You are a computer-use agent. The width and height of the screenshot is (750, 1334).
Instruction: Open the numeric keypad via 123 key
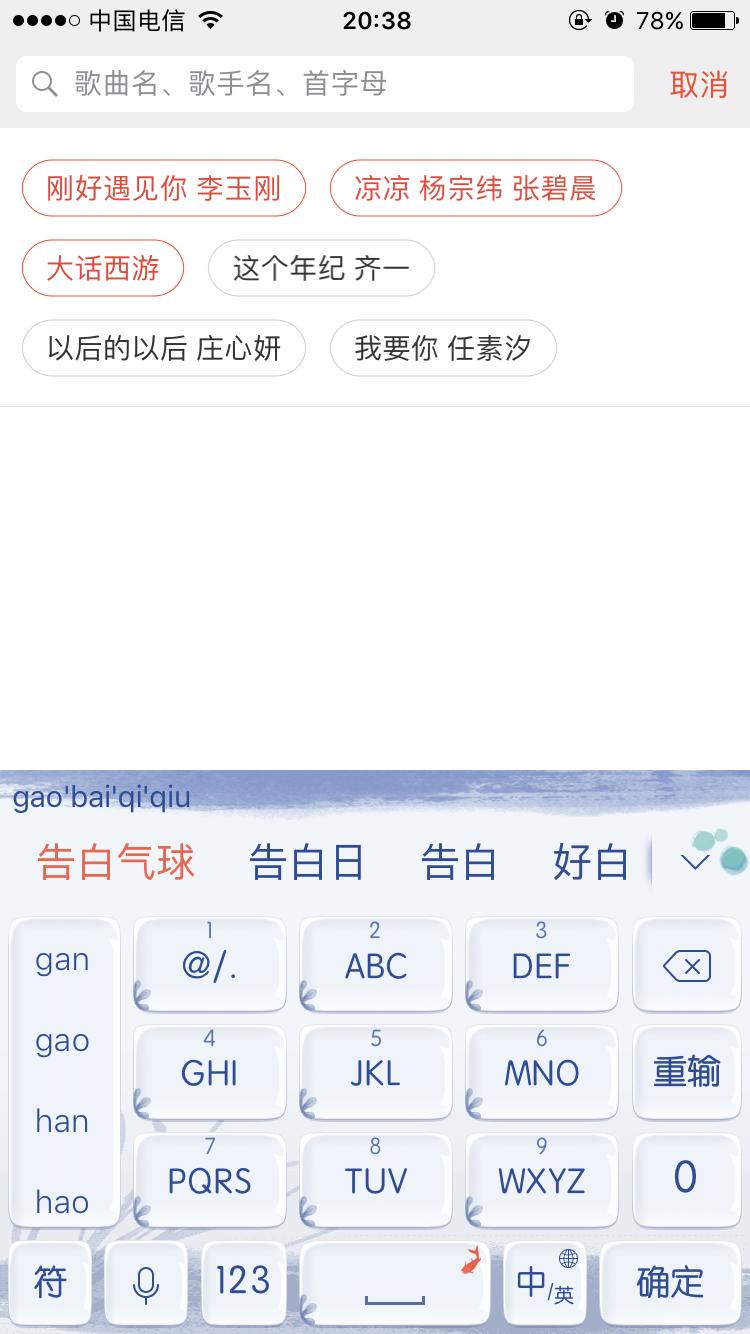point(243,1283)
